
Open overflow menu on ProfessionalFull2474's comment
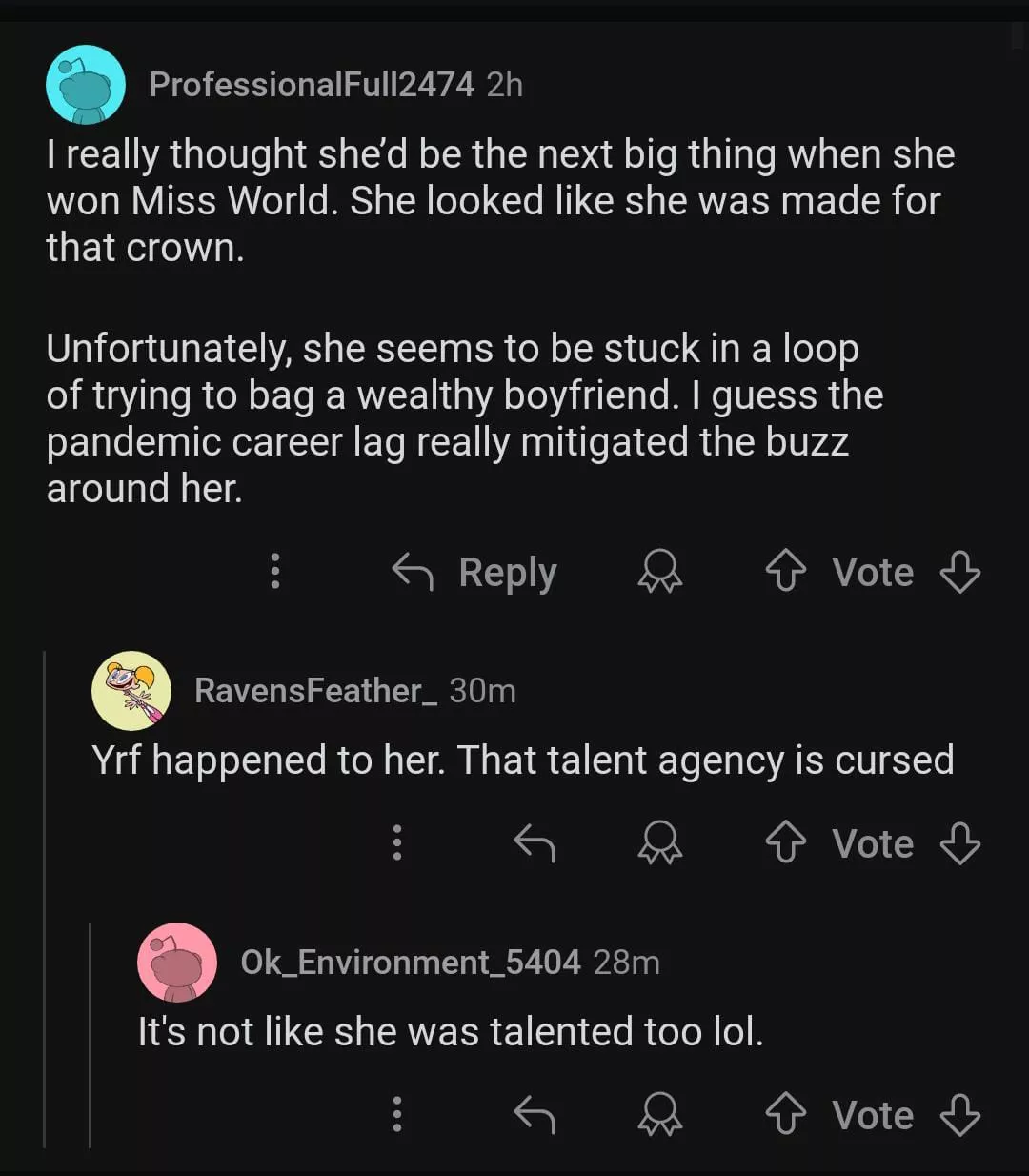pyautogui.click(x=275, y=571)
